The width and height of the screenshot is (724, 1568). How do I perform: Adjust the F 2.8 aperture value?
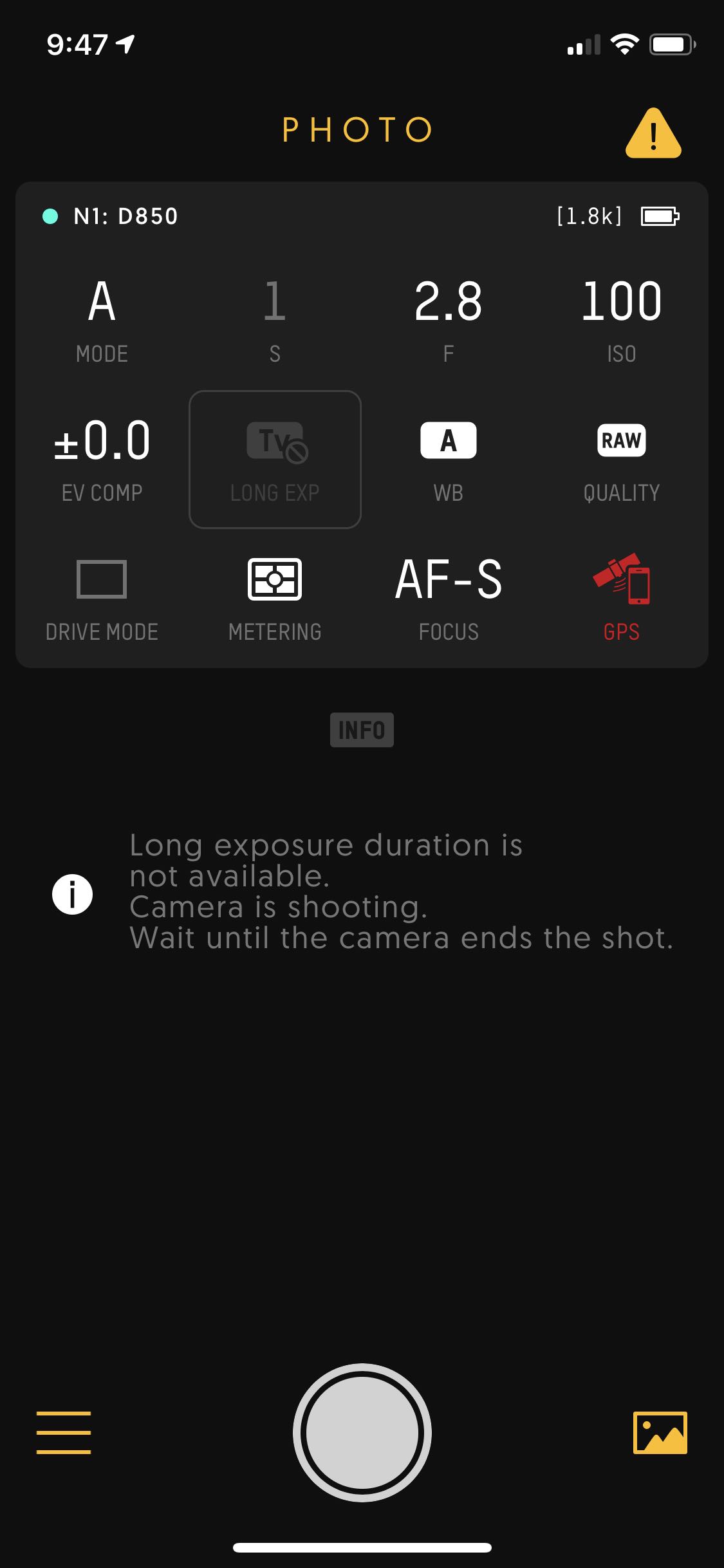tap(448, 320)
